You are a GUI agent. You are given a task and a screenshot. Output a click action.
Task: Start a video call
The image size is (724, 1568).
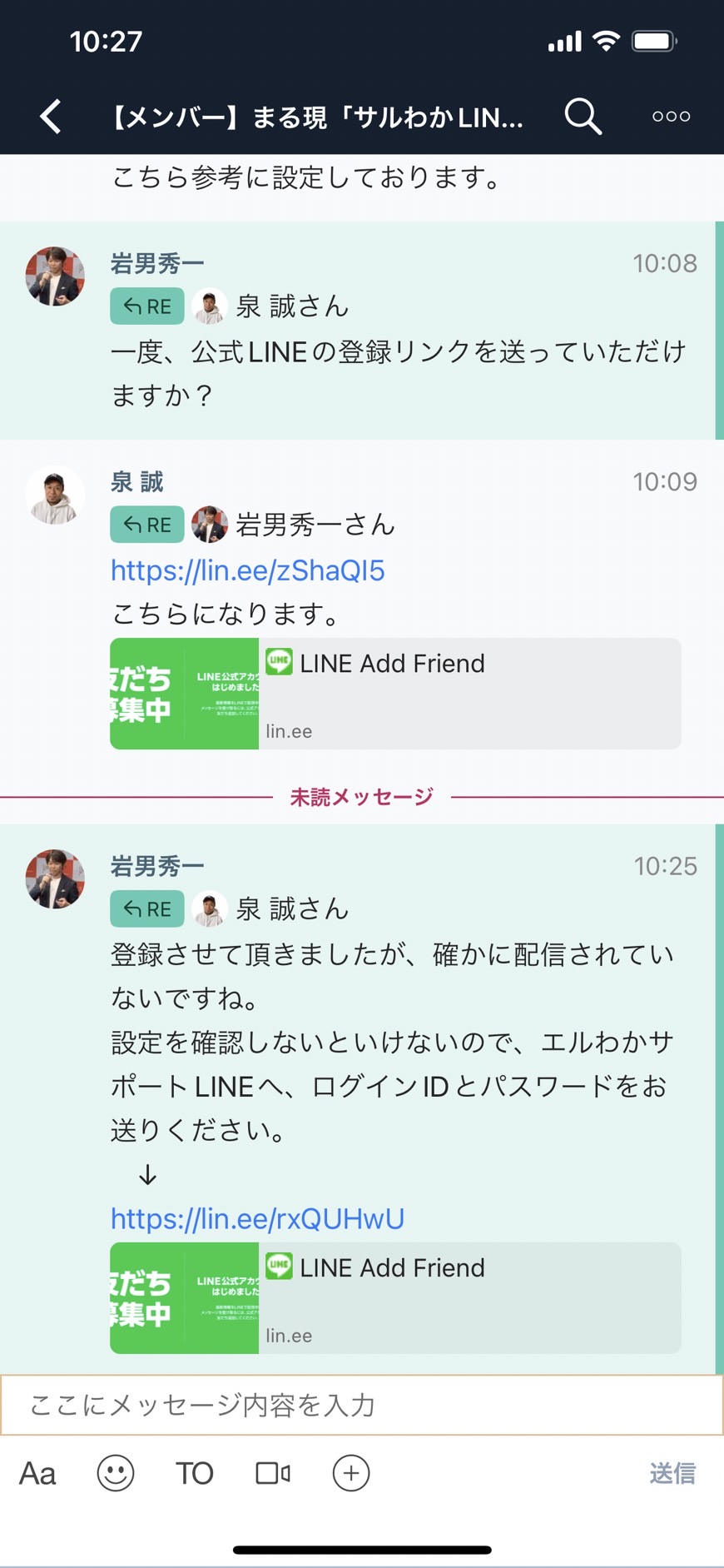[x=273, y=1473]
